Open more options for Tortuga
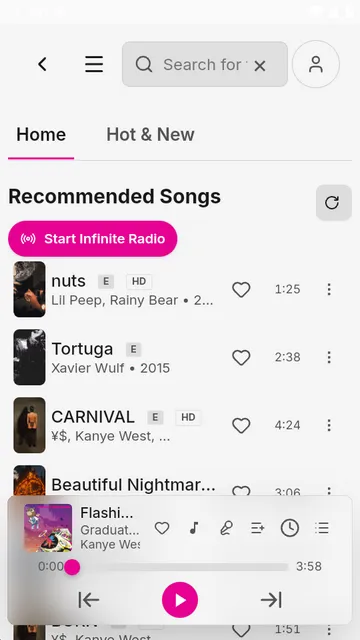 coord(329,358)
